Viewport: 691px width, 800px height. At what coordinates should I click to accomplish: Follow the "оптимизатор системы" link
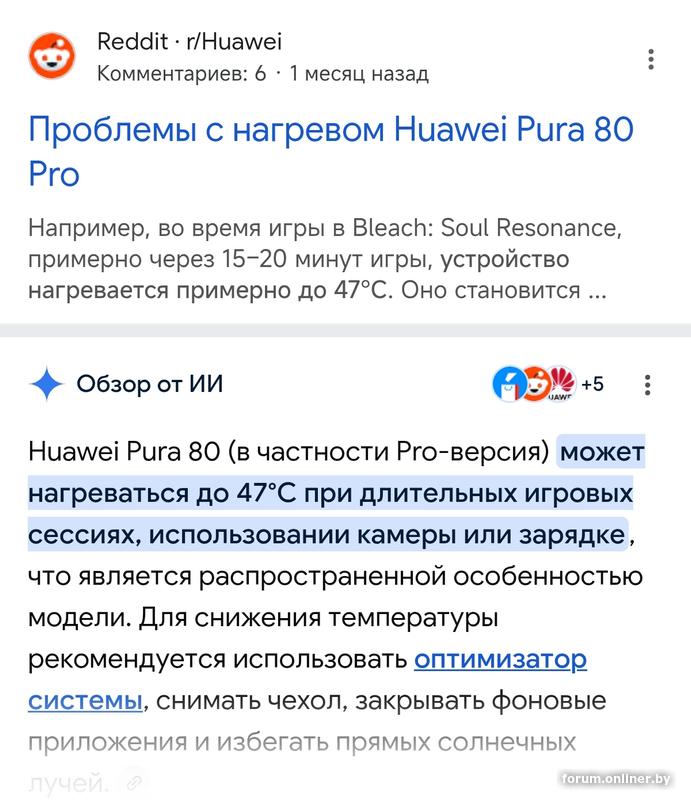500,660
